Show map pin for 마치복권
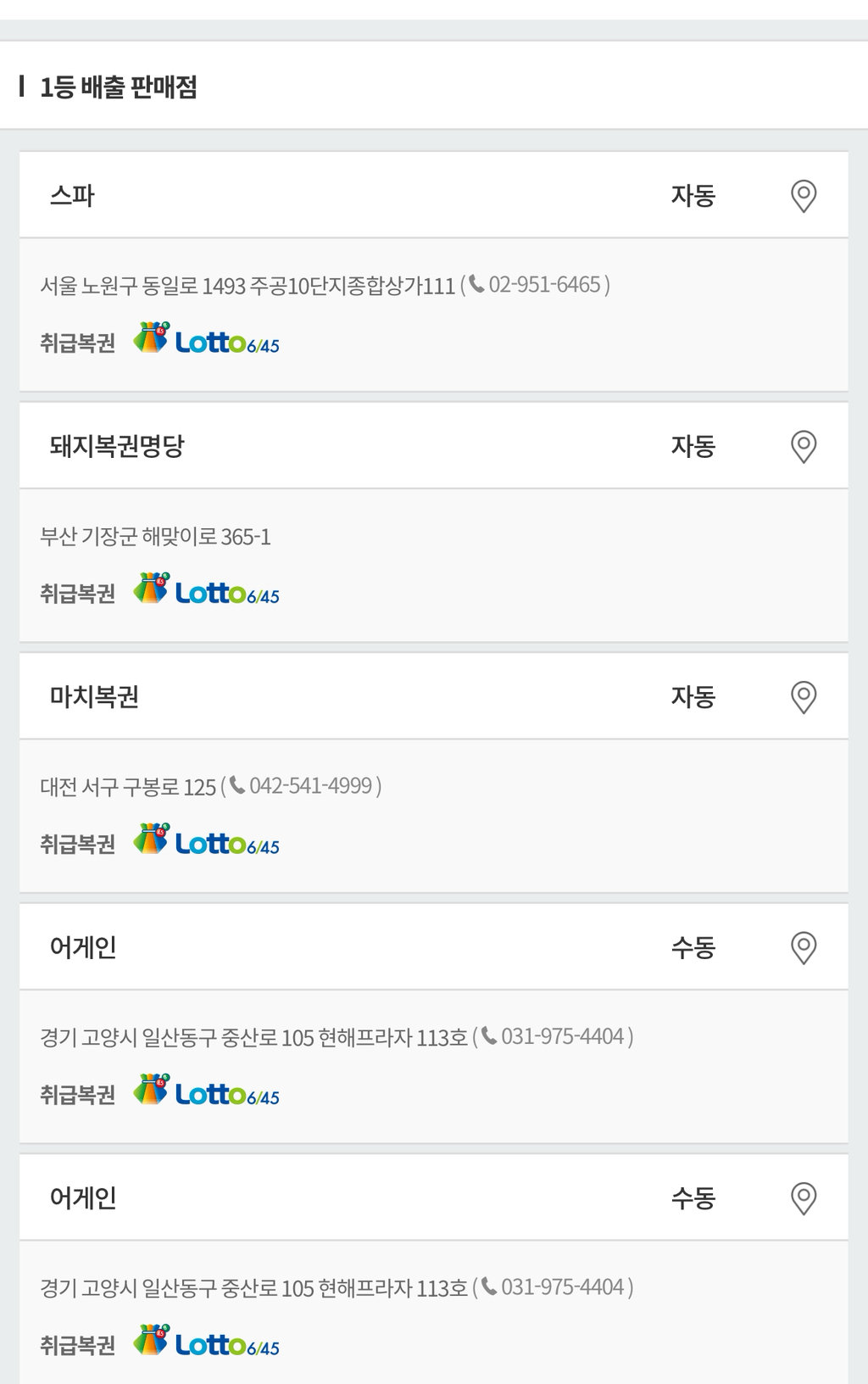The width and height of the screenshot is (868, 1384). [x=803, y=697]
